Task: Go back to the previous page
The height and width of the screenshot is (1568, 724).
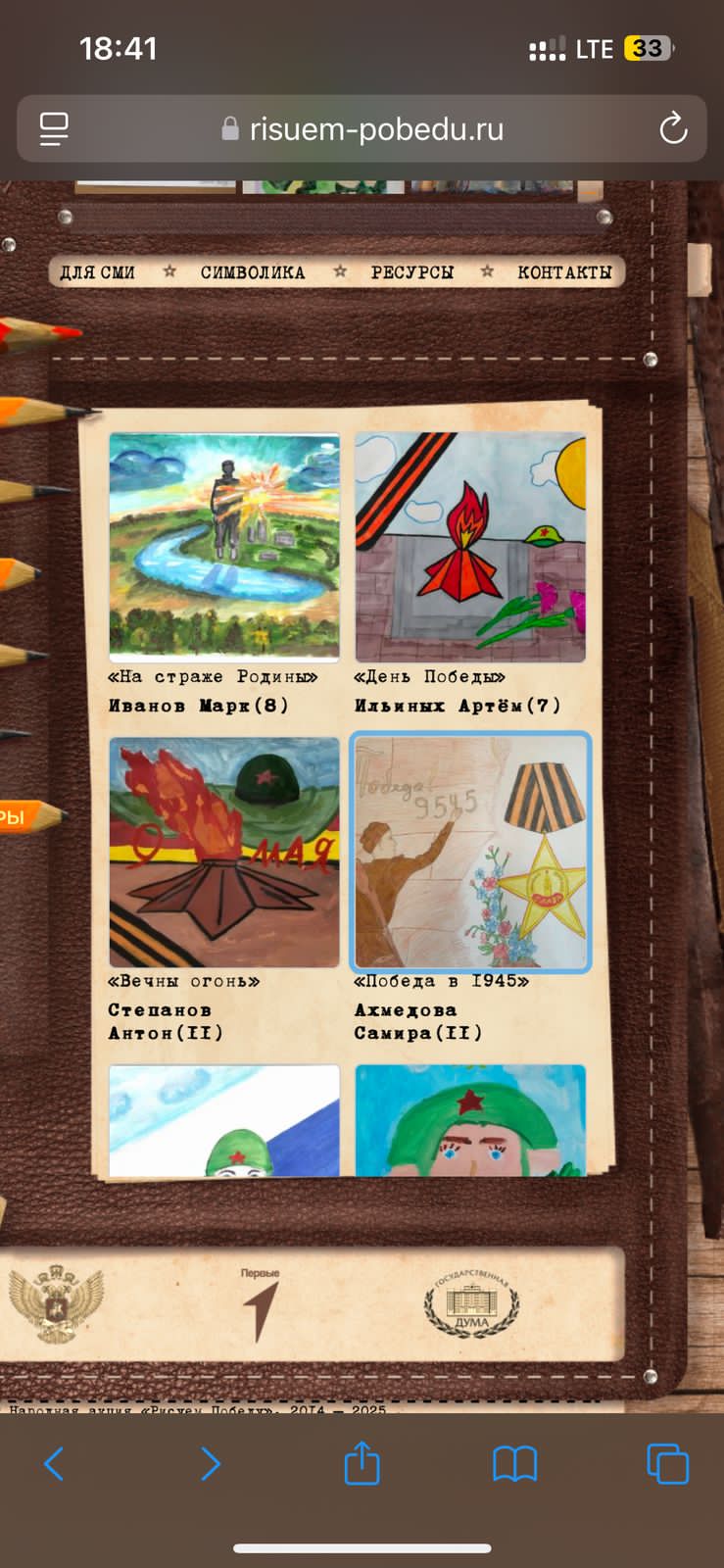Action: tap(55, 1464)
